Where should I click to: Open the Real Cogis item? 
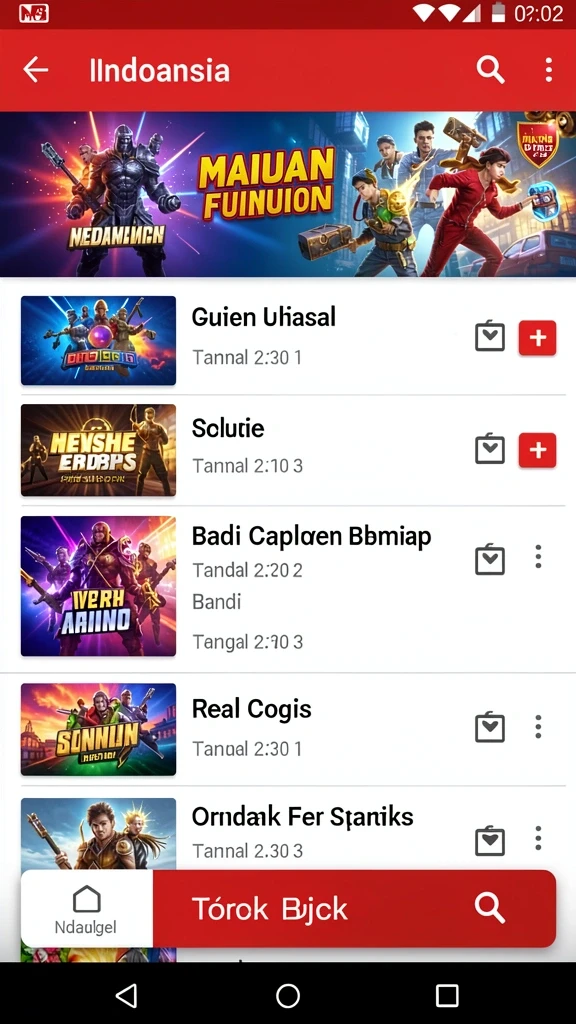pos(288,729)
